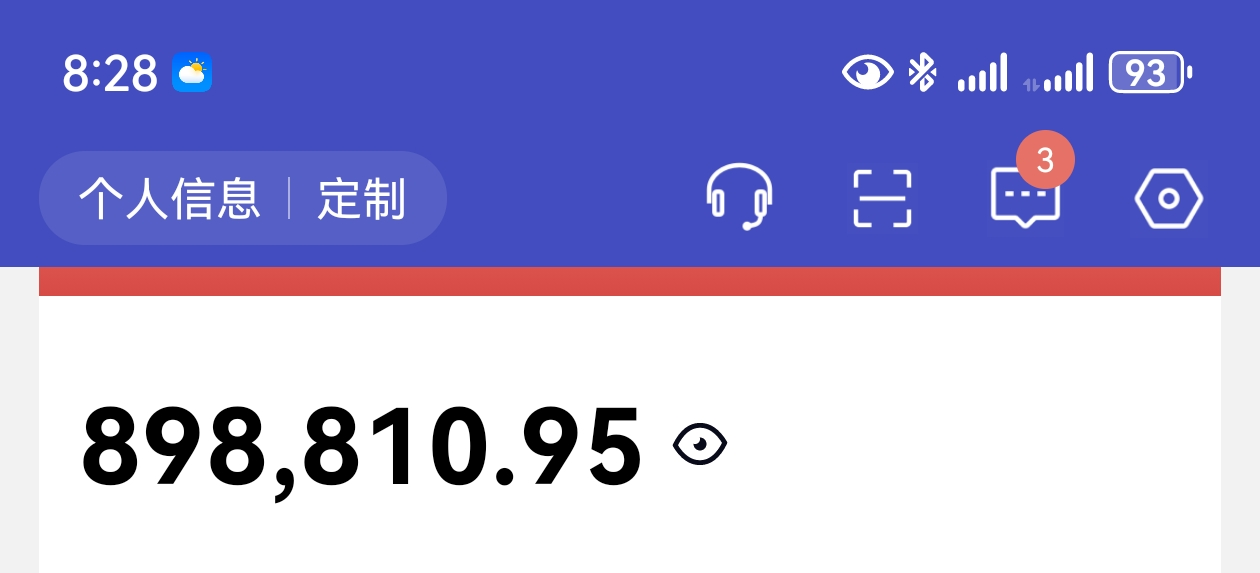Contact customer service via headset icon
This screenshot has height=573, width=1260.
pos(739,198)
